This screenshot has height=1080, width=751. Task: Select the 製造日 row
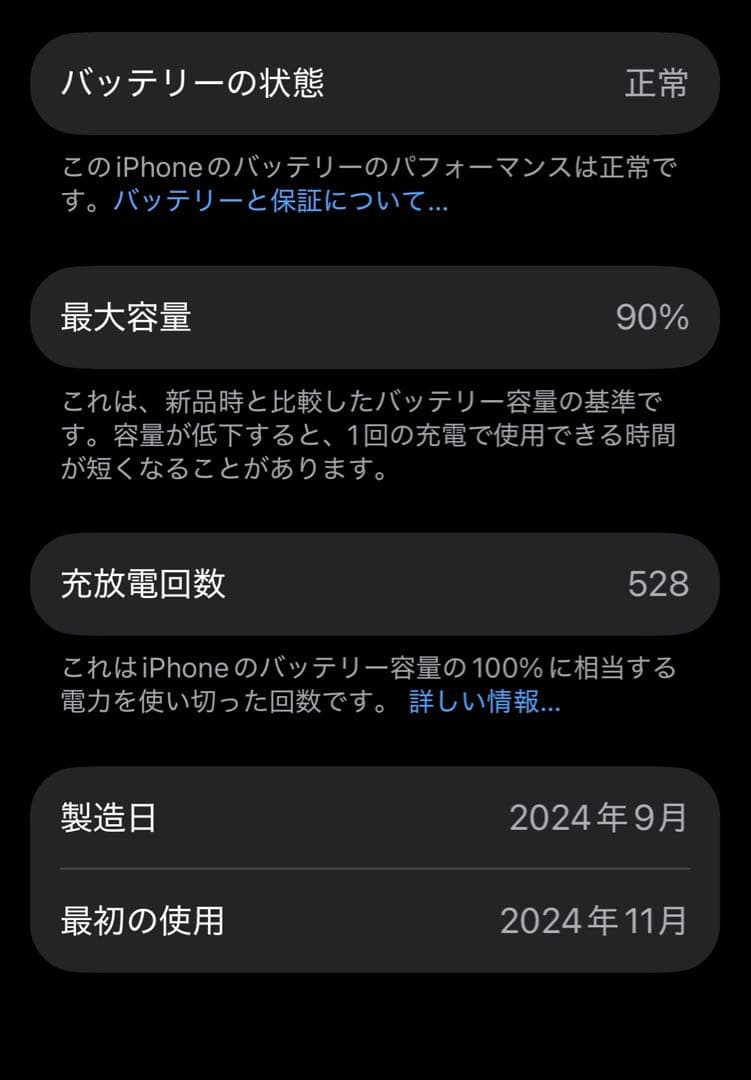tap(375, 819)
